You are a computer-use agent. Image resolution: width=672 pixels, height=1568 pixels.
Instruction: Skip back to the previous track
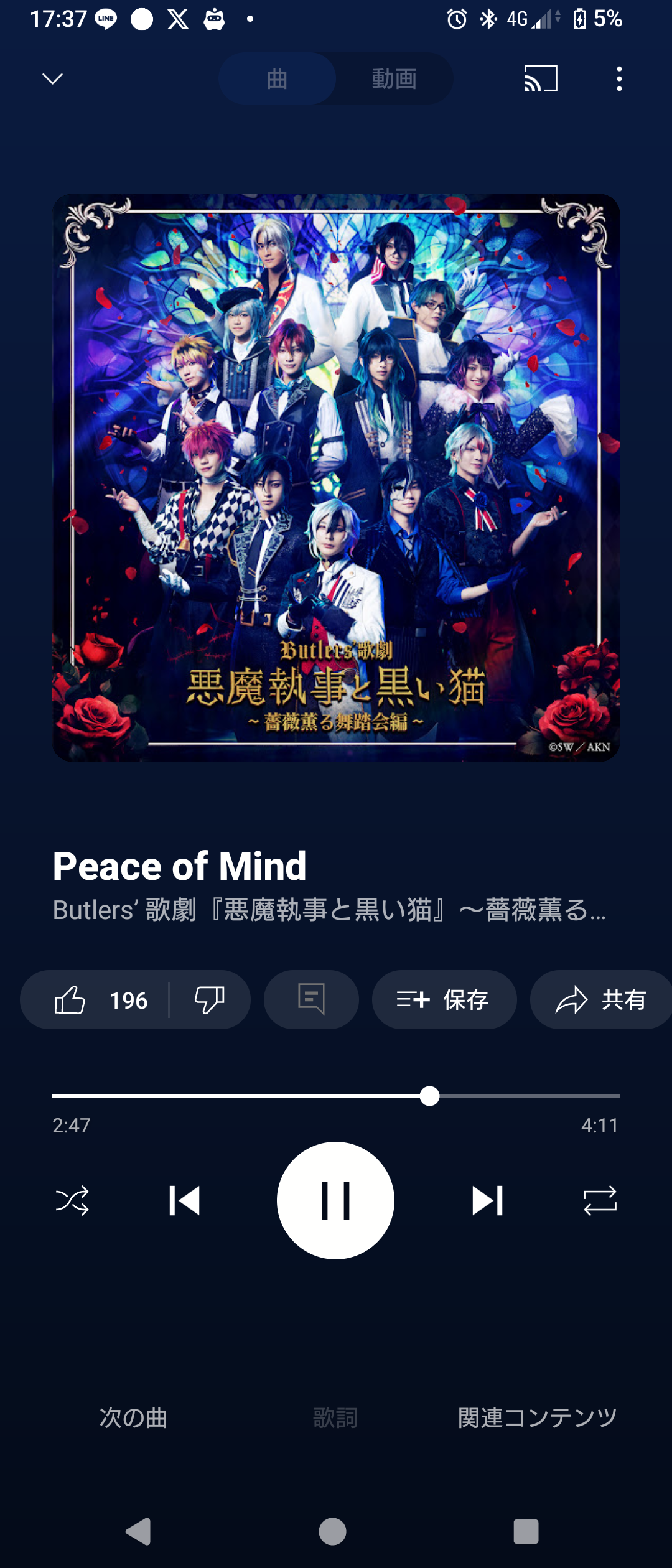tap(185, 1200)
